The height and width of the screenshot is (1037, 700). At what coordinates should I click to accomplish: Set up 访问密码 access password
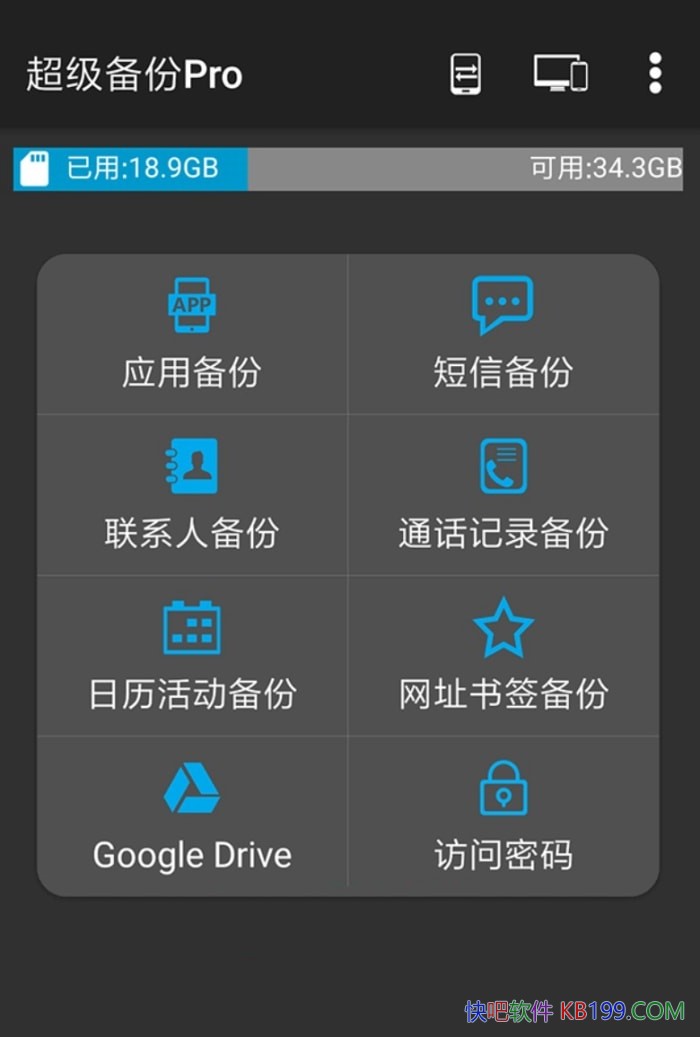coord(503,817)
